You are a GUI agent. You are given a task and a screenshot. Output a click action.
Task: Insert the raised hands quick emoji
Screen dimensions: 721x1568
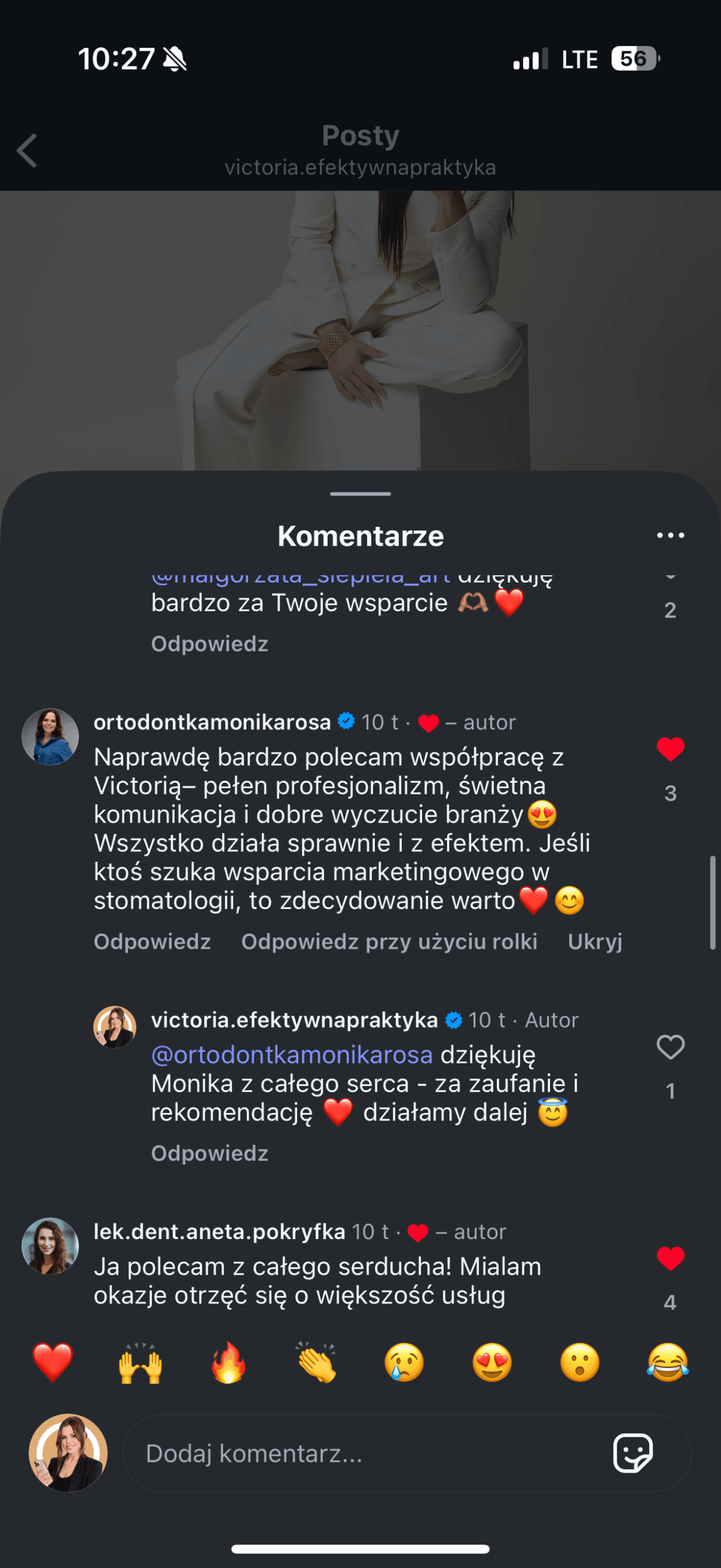[140, 1362]
